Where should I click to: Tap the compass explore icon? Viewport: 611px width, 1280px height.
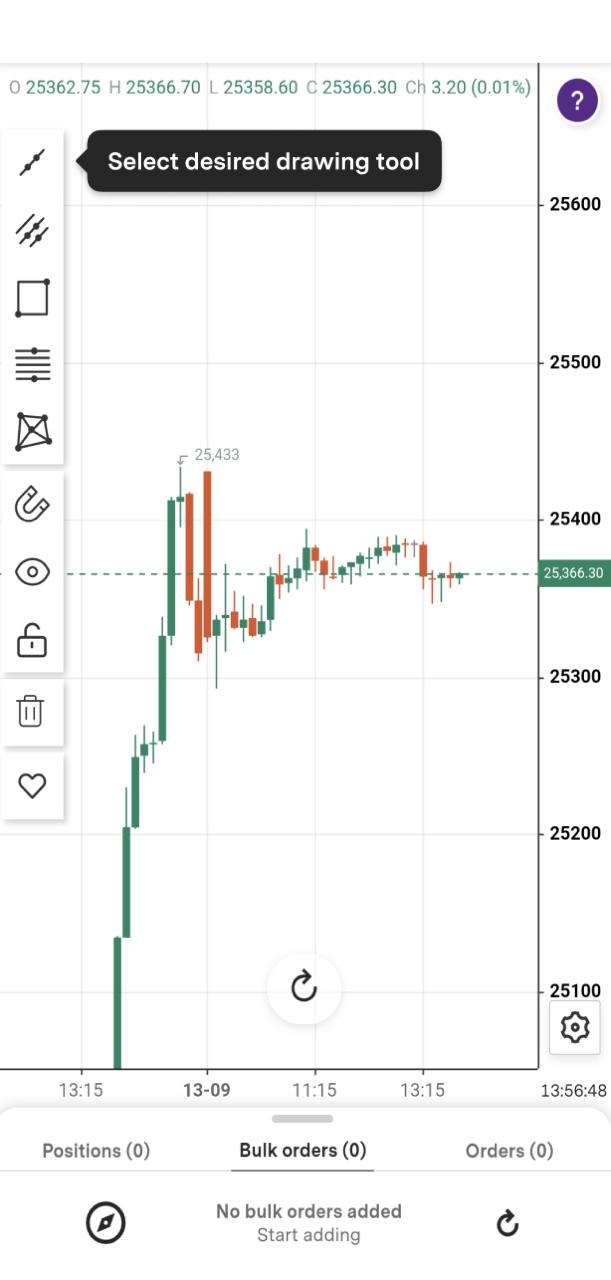coord(106,1223)
